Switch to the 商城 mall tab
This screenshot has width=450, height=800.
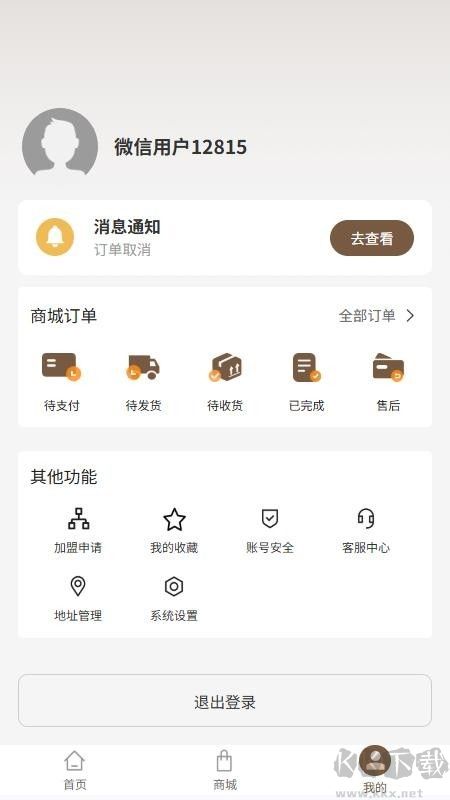(225, 770)
